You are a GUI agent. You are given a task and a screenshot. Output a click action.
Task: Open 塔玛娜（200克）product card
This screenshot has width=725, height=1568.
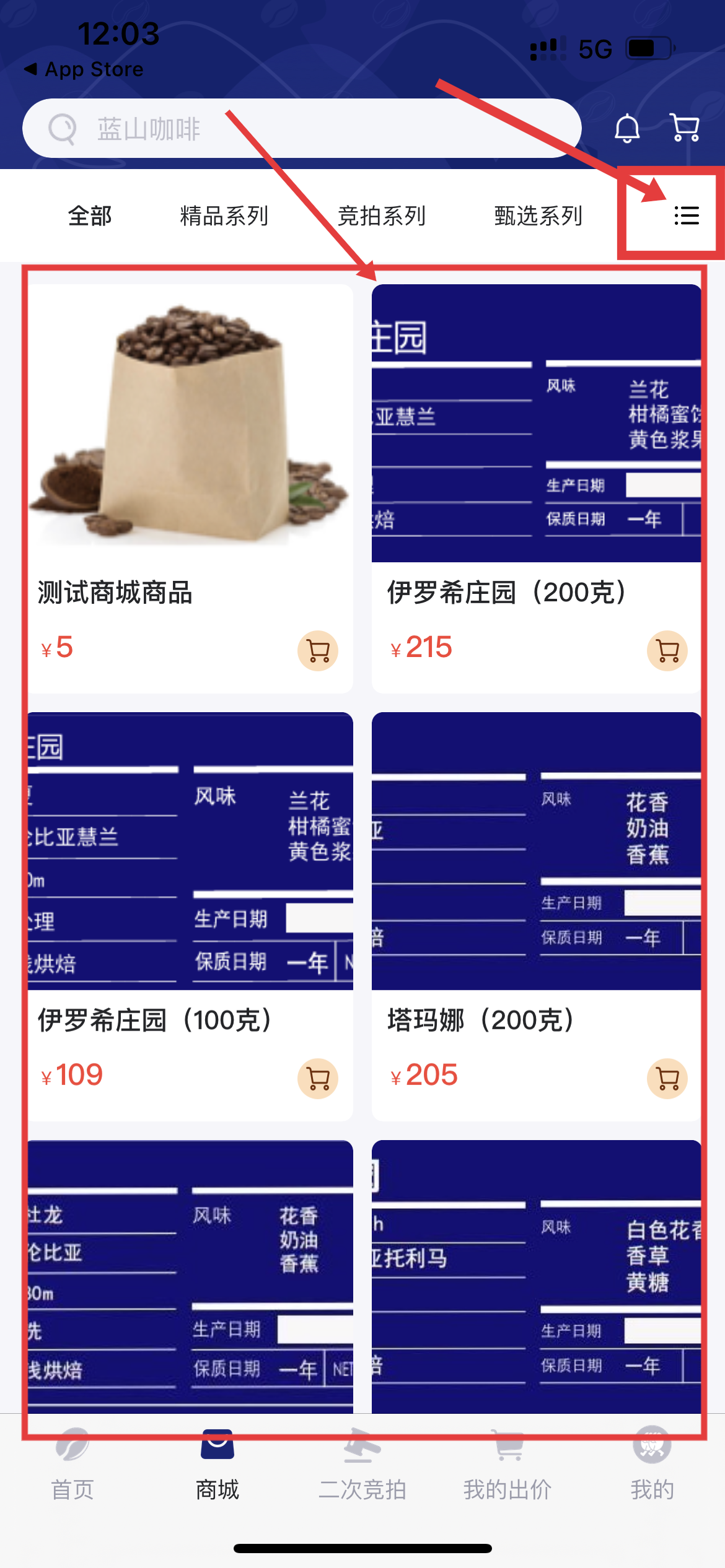[x=536, y=867]
